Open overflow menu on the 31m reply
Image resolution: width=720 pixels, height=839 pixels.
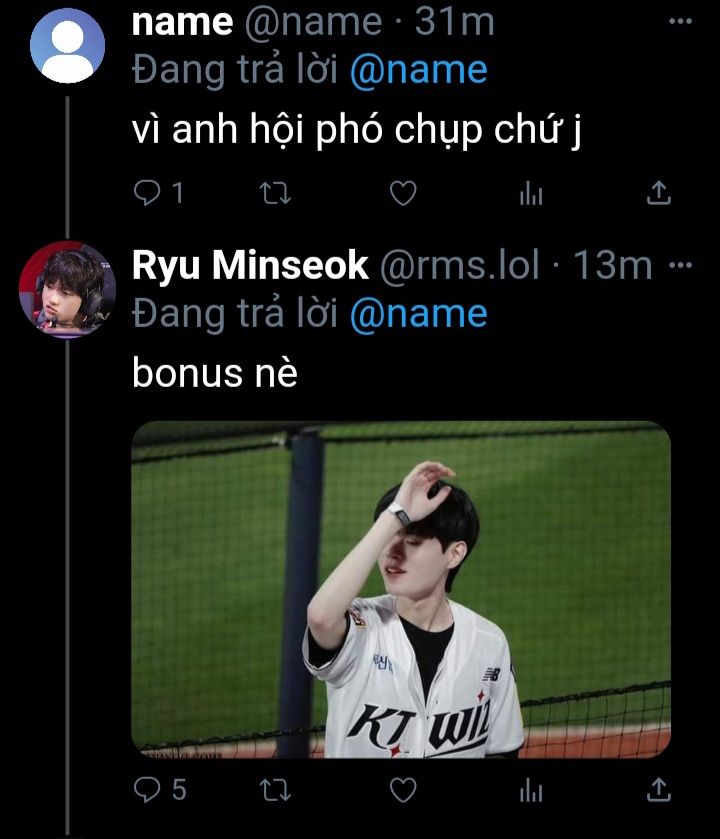(x=680, y=21)
